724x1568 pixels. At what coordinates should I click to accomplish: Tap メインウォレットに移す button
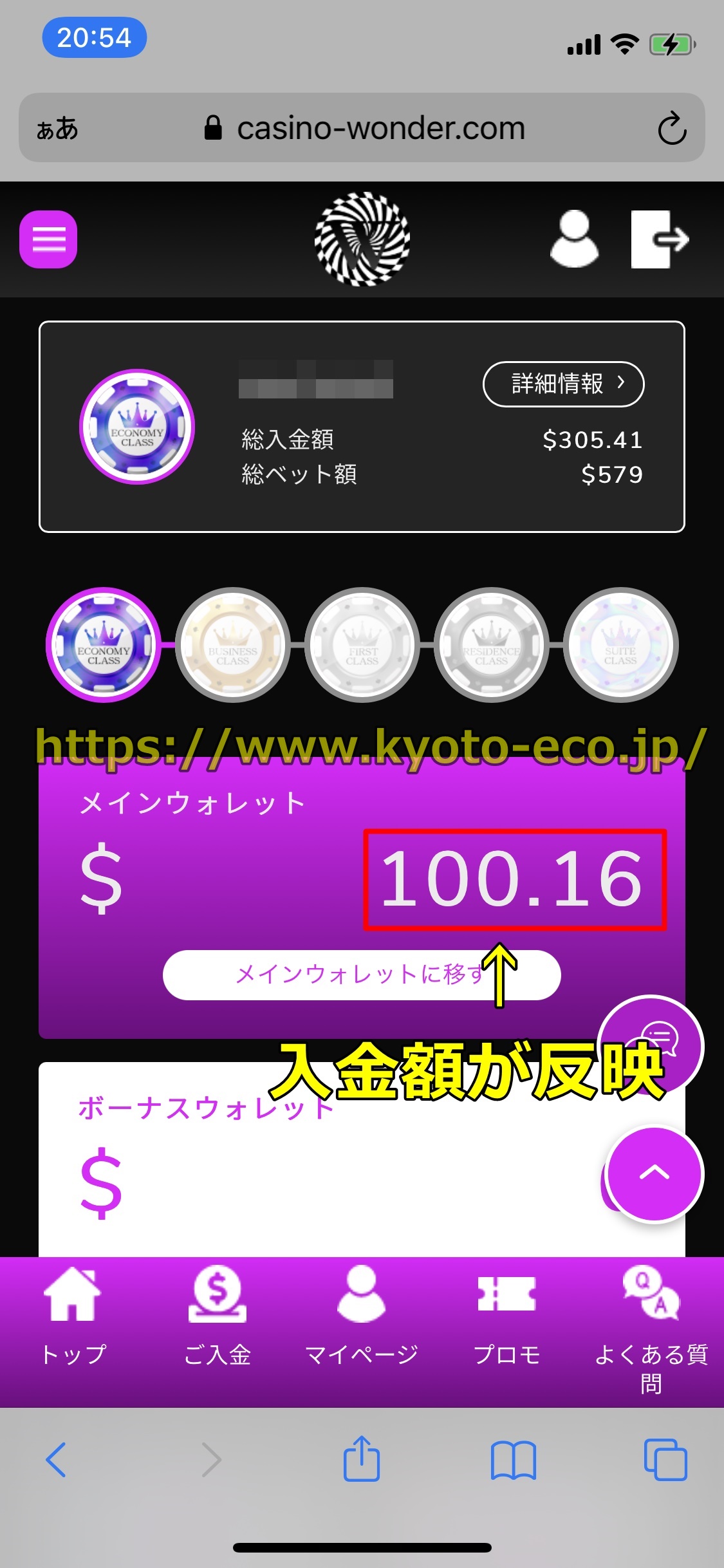tap(361, 975)
